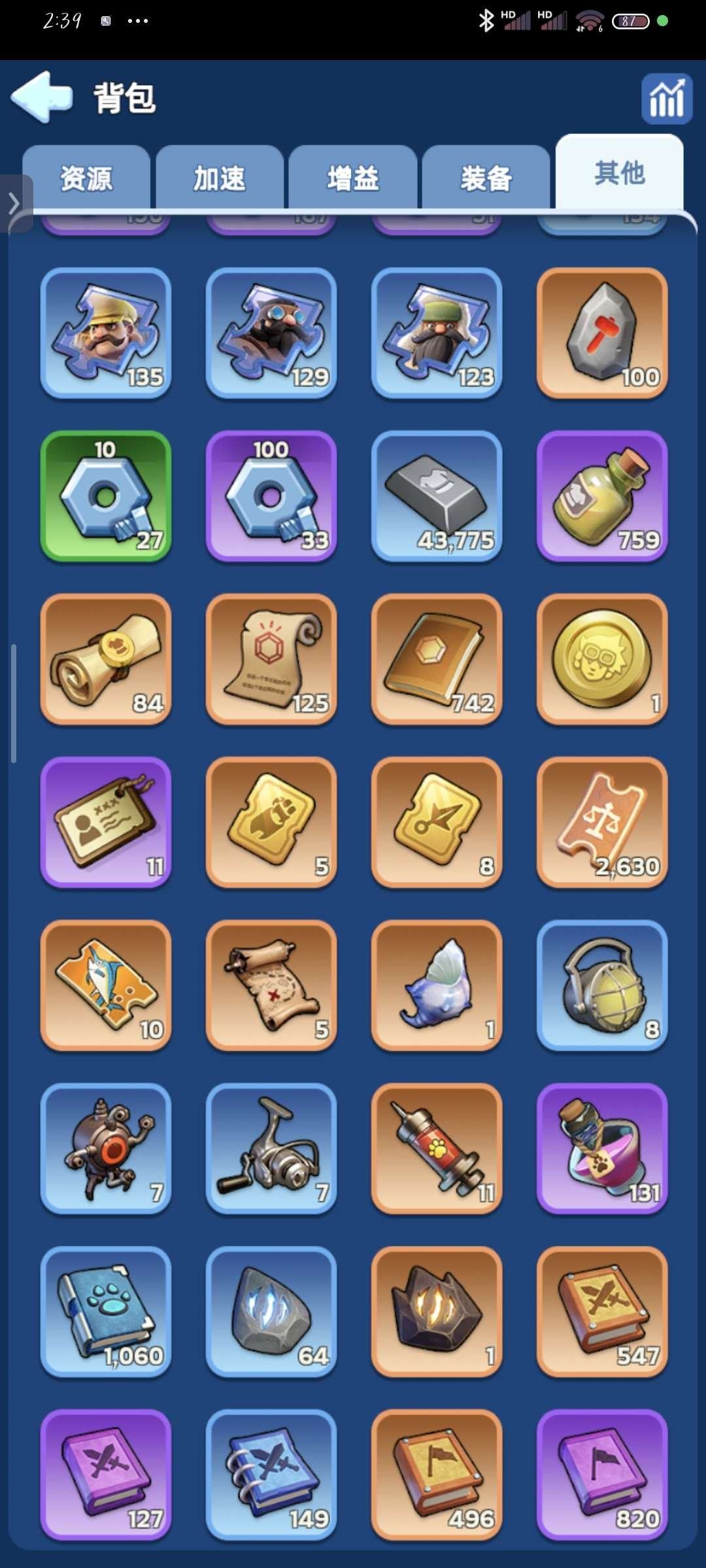
Task: Expand the side panel arrow handle
Action: 14,203
